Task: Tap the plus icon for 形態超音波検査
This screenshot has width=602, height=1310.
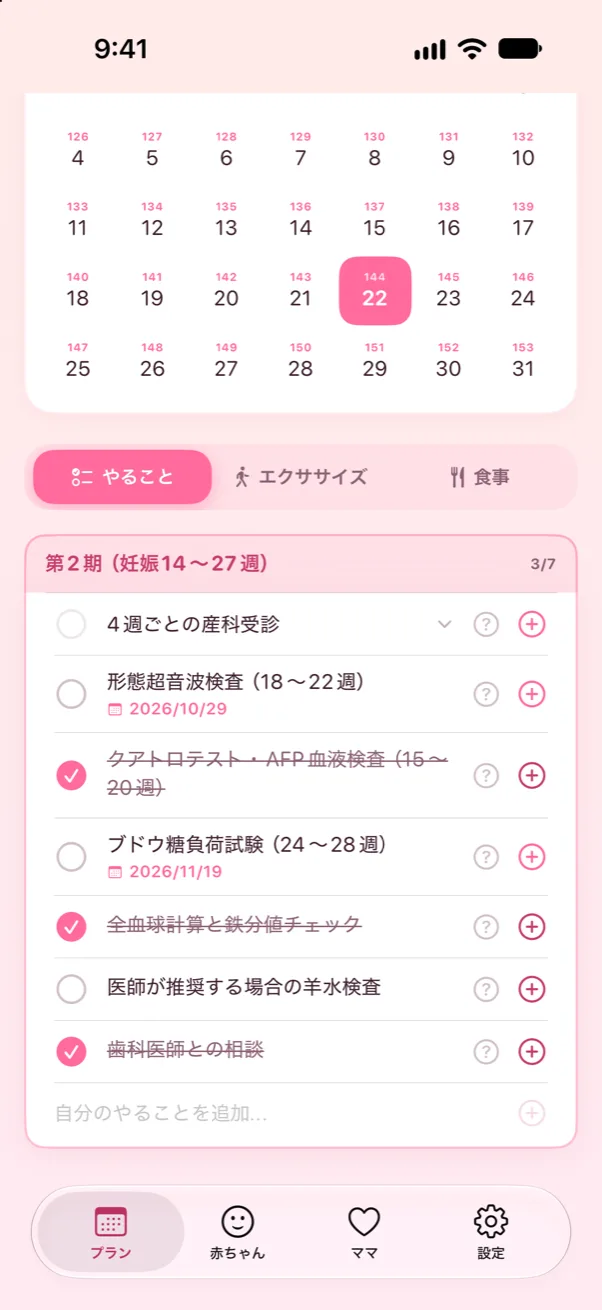Action: click(x=532, y=694)
